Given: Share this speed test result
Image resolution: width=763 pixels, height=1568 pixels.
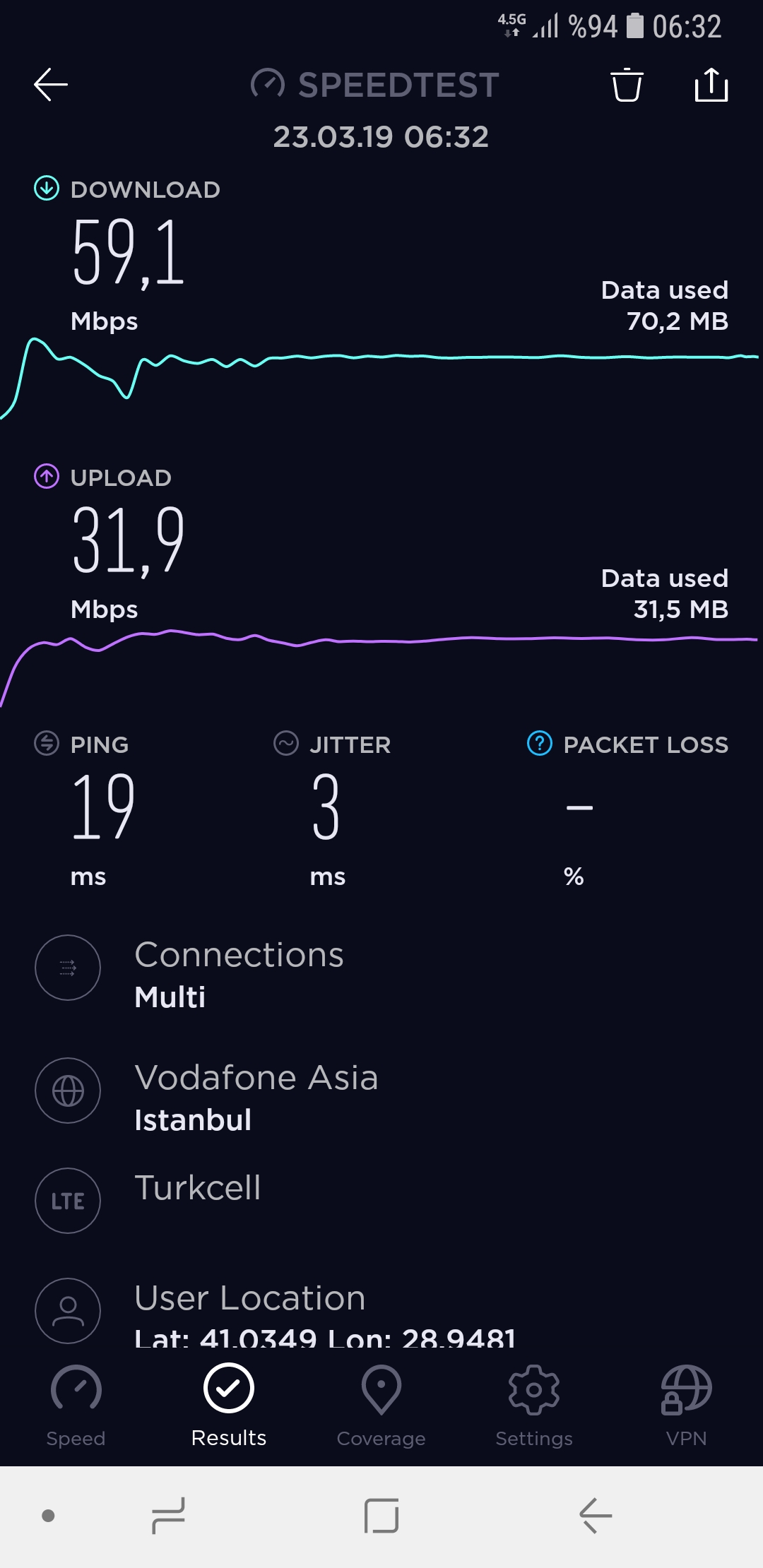Looking at the screenshot, I should click(x=711, y=85).
